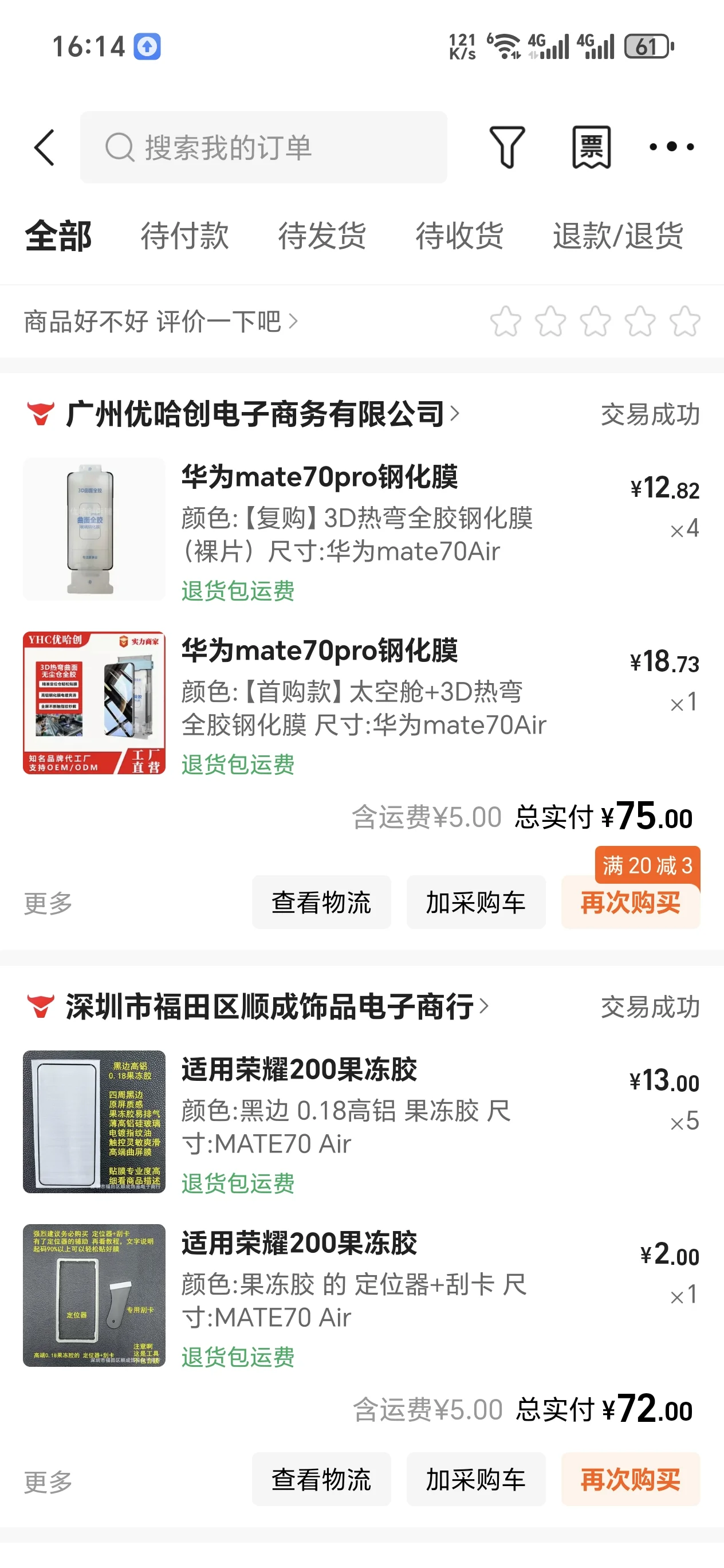Open the 票 invoice icon
This screenshot has width=724, height=1568.
click(x=591, y=147)
